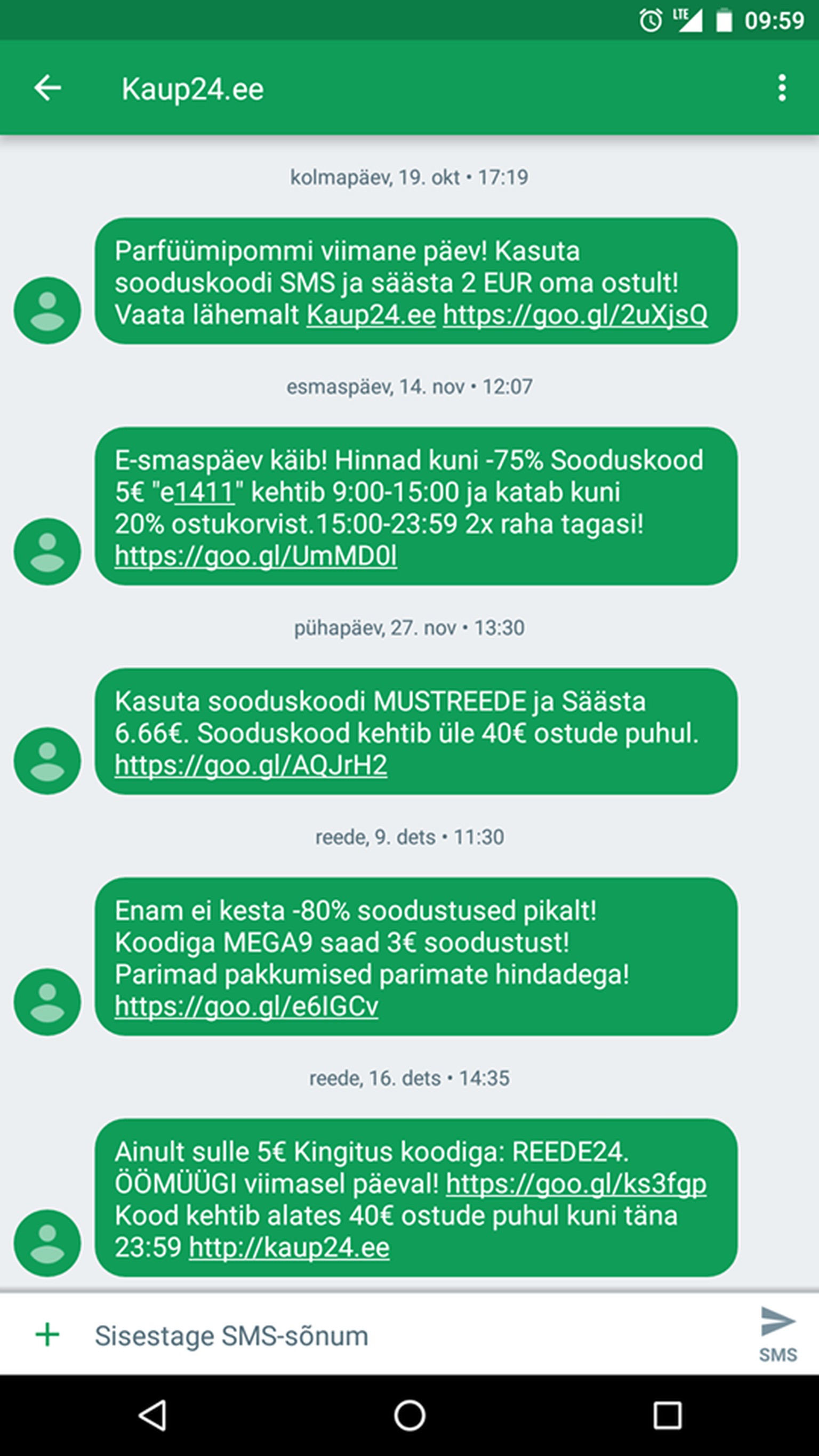The image size is (819, 1456).
Task: Go back from the Kaup24.ee conversation
Action: point(47,88)
